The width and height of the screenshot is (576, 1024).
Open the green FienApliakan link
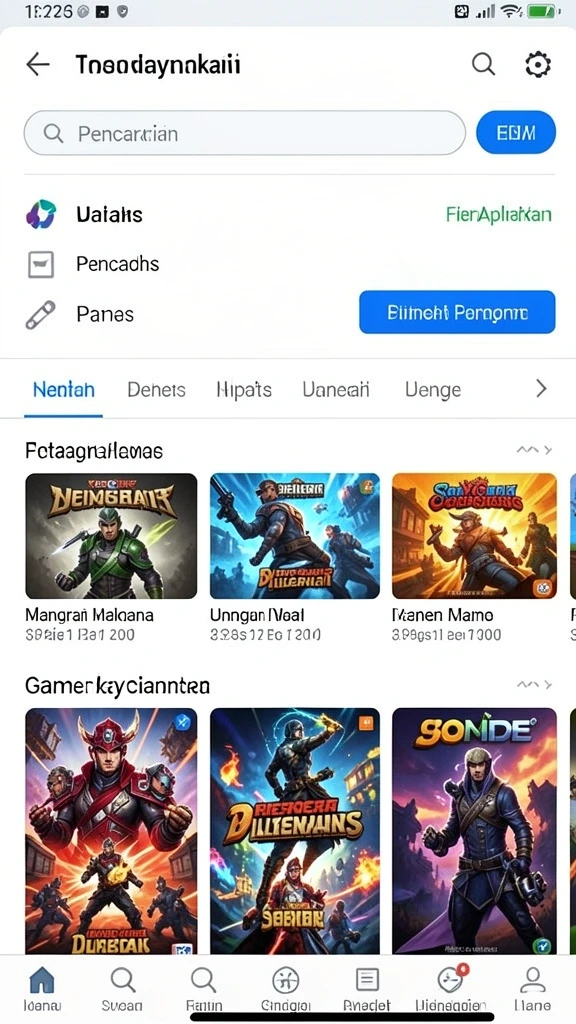(499, 214)
